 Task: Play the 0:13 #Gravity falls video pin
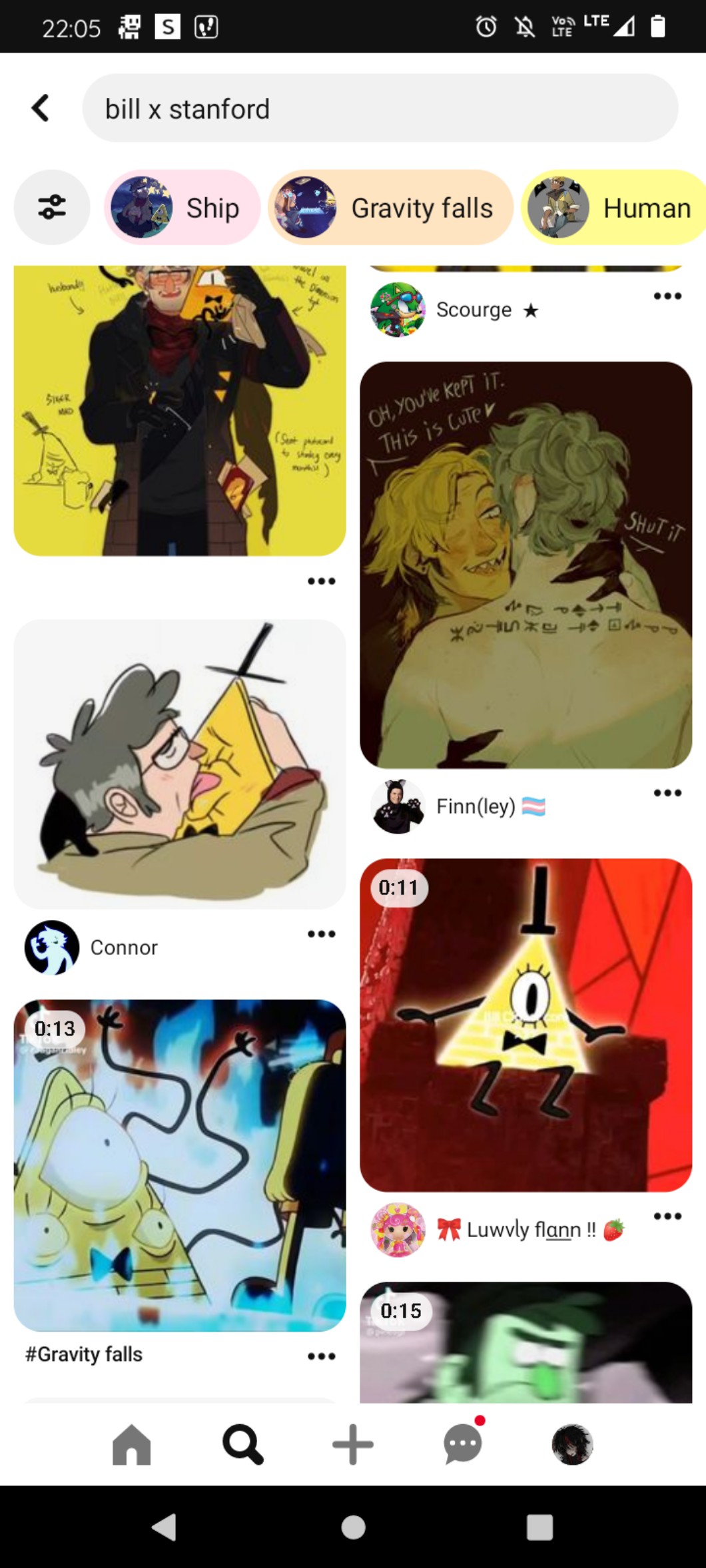pyautogui.click(x=180, y=1165)
